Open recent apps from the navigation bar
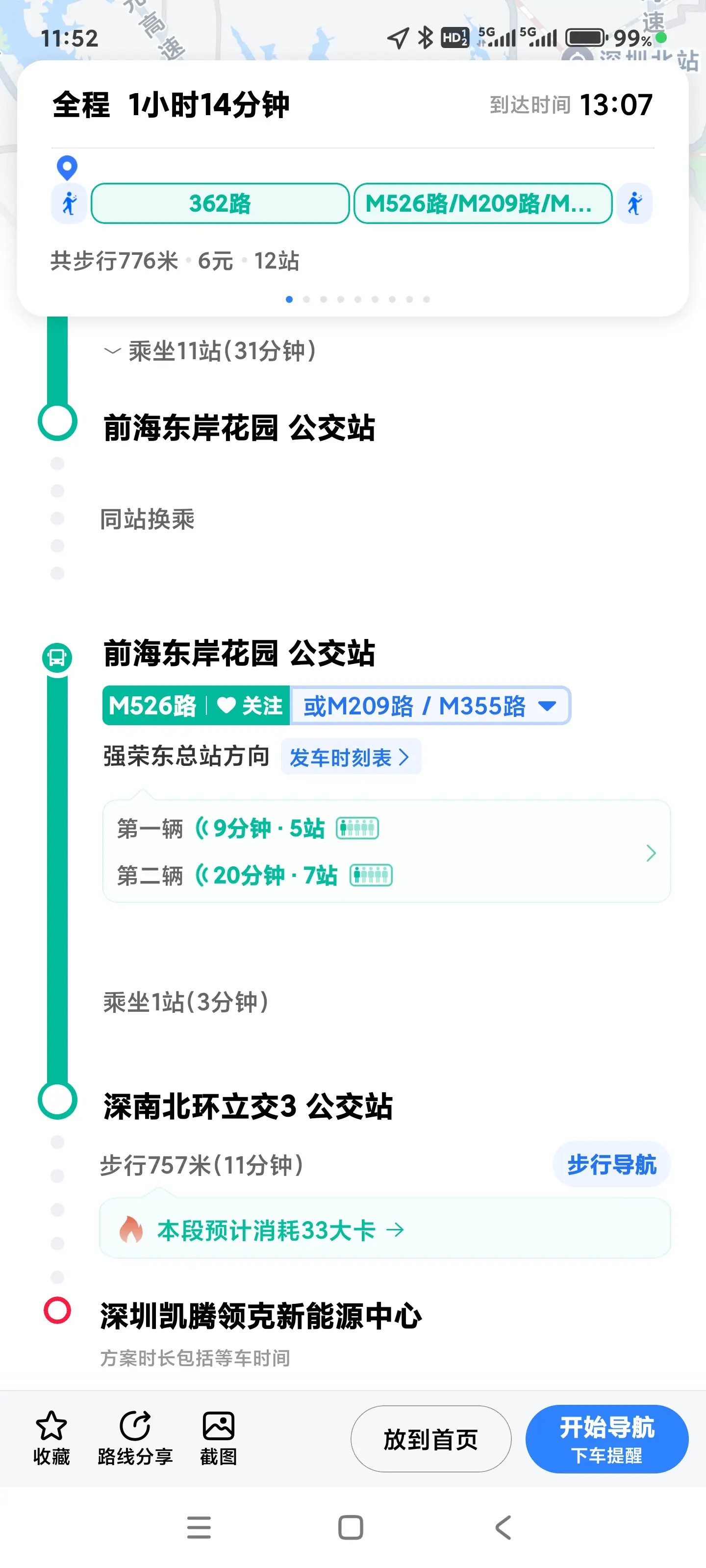The width and height of the screenshot is (706, 1568). tap(199, 1527)
